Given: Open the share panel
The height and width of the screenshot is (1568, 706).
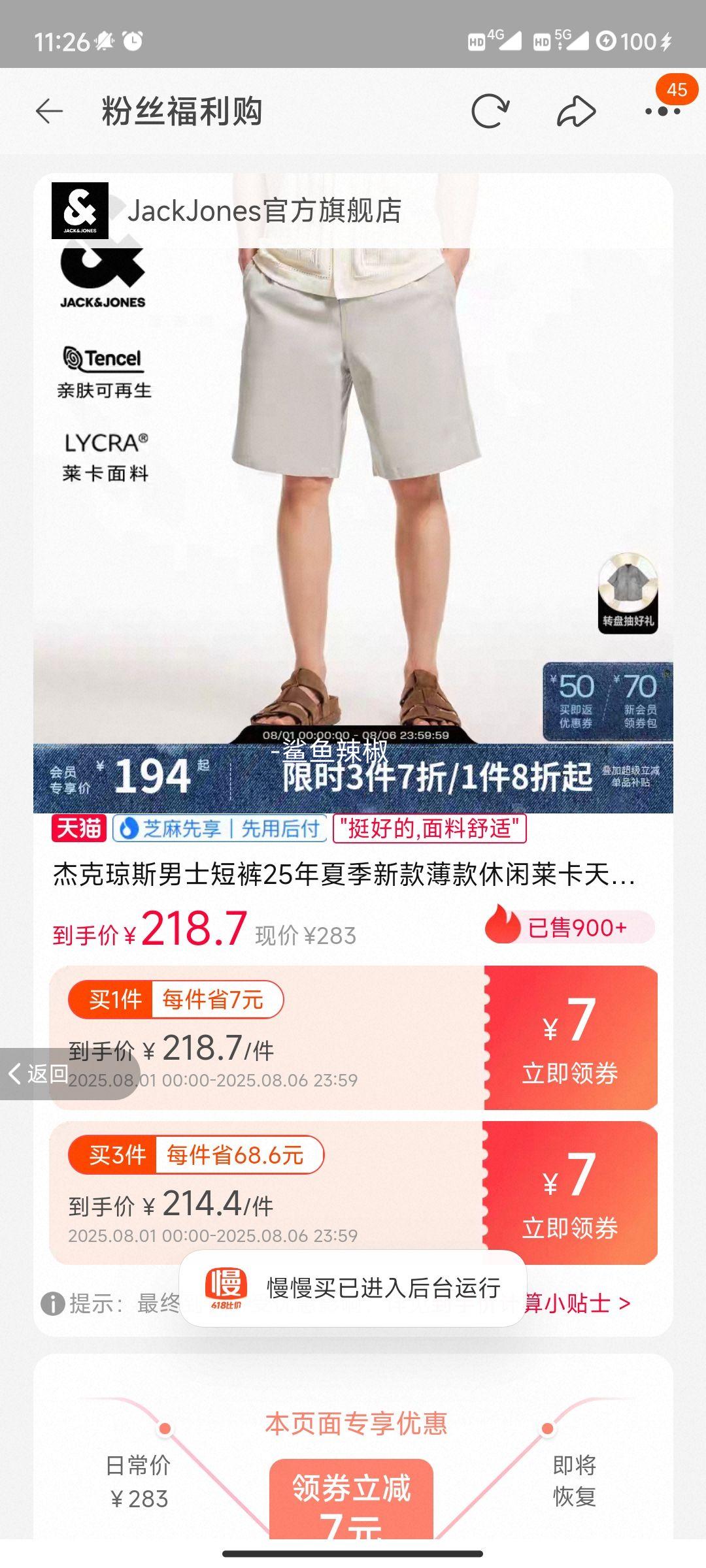Looking at the screenshot, I should tap(574, 111).
